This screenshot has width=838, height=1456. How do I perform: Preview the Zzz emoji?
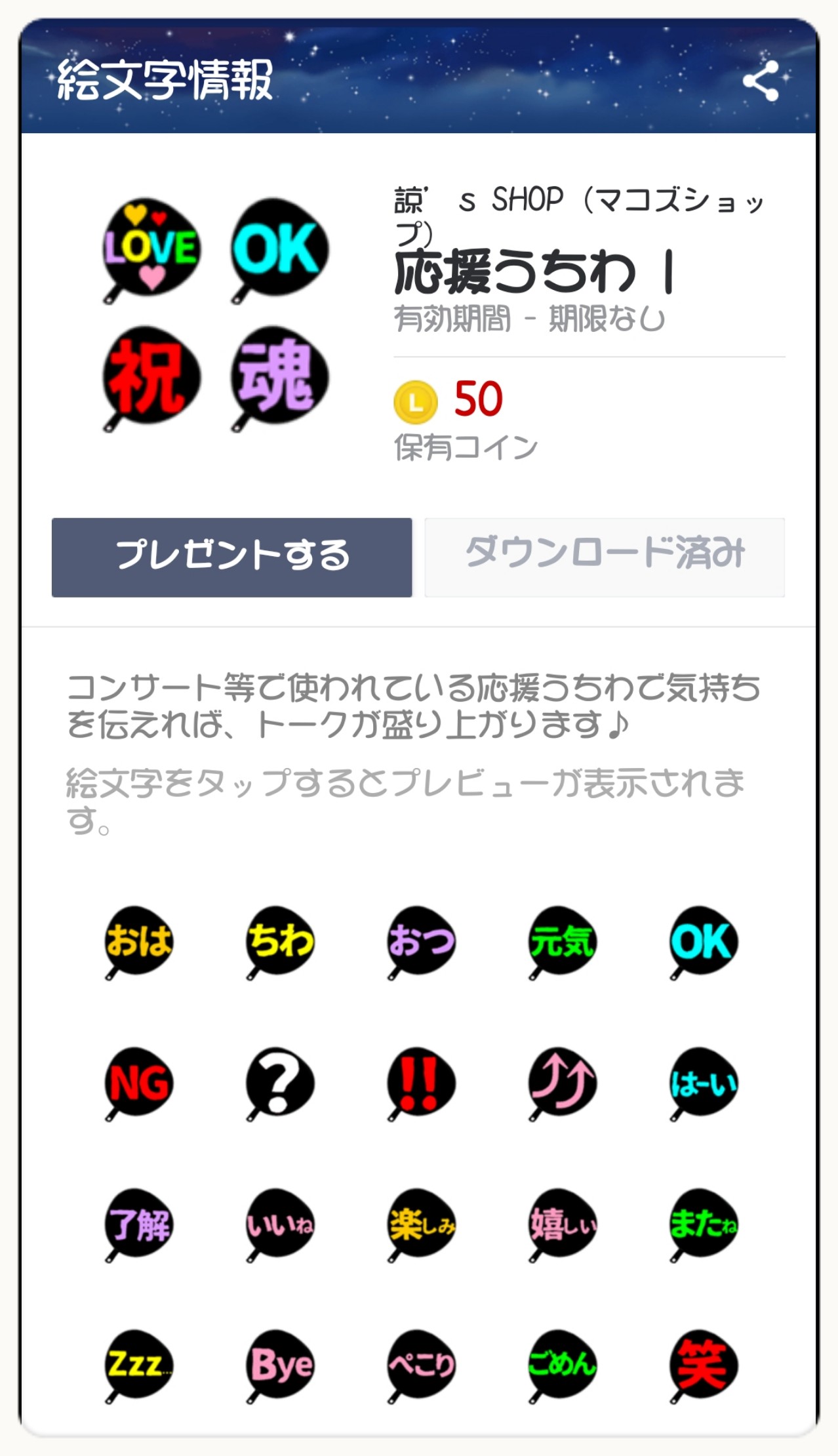139,1365
